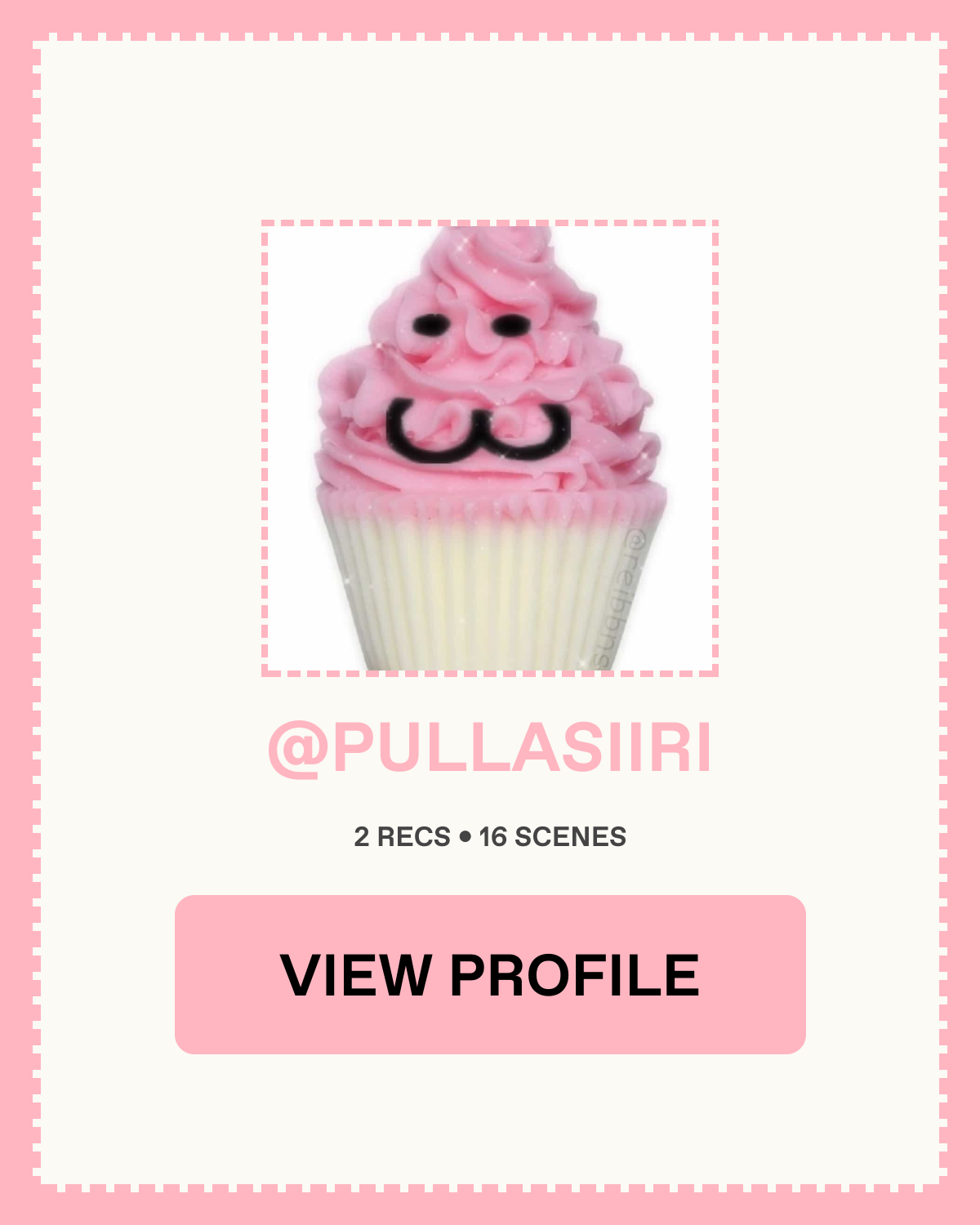980x1225 pixels.
Task: Tap the View Profile button
Action: [x=490, y=974]
